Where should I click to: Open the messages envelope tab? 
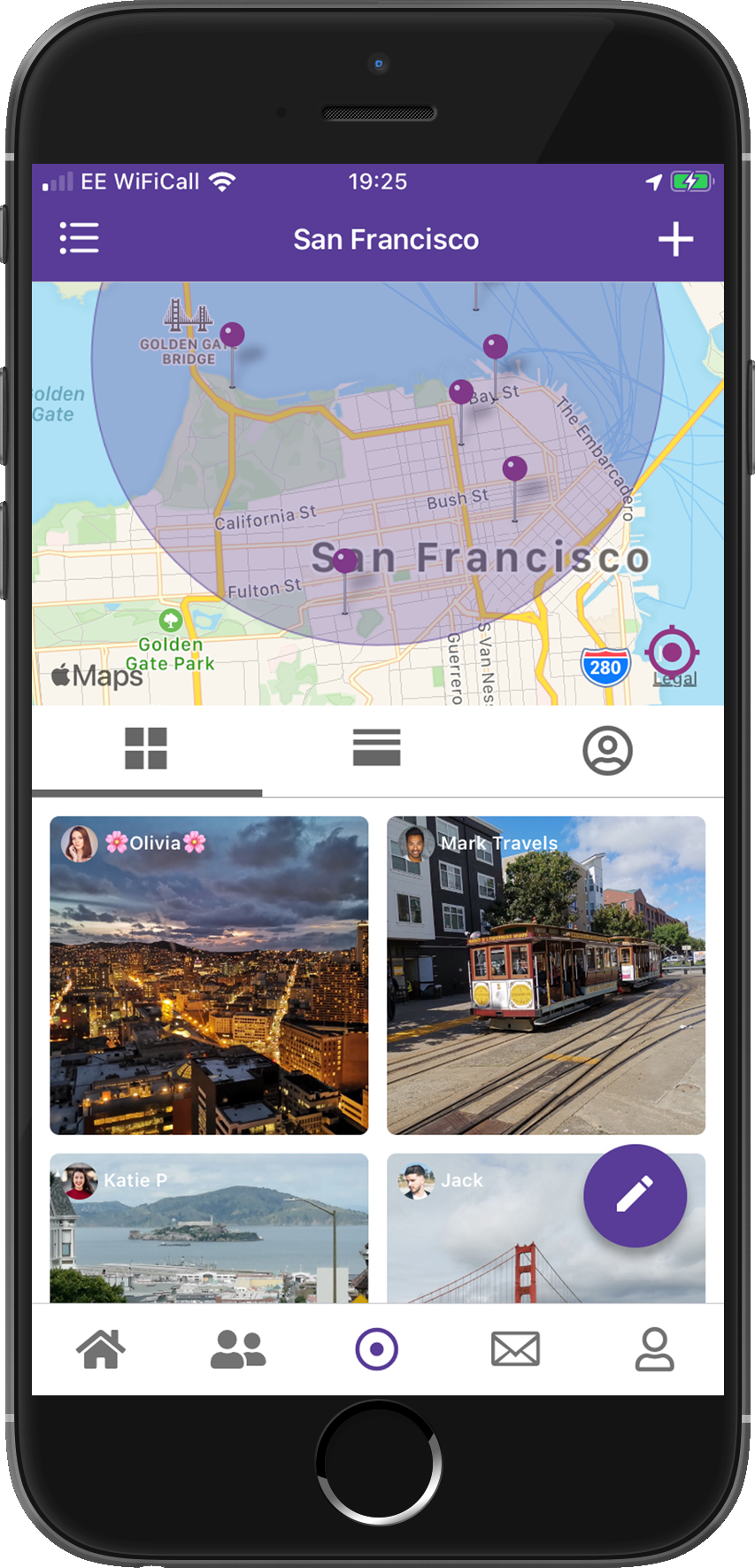515,1349
